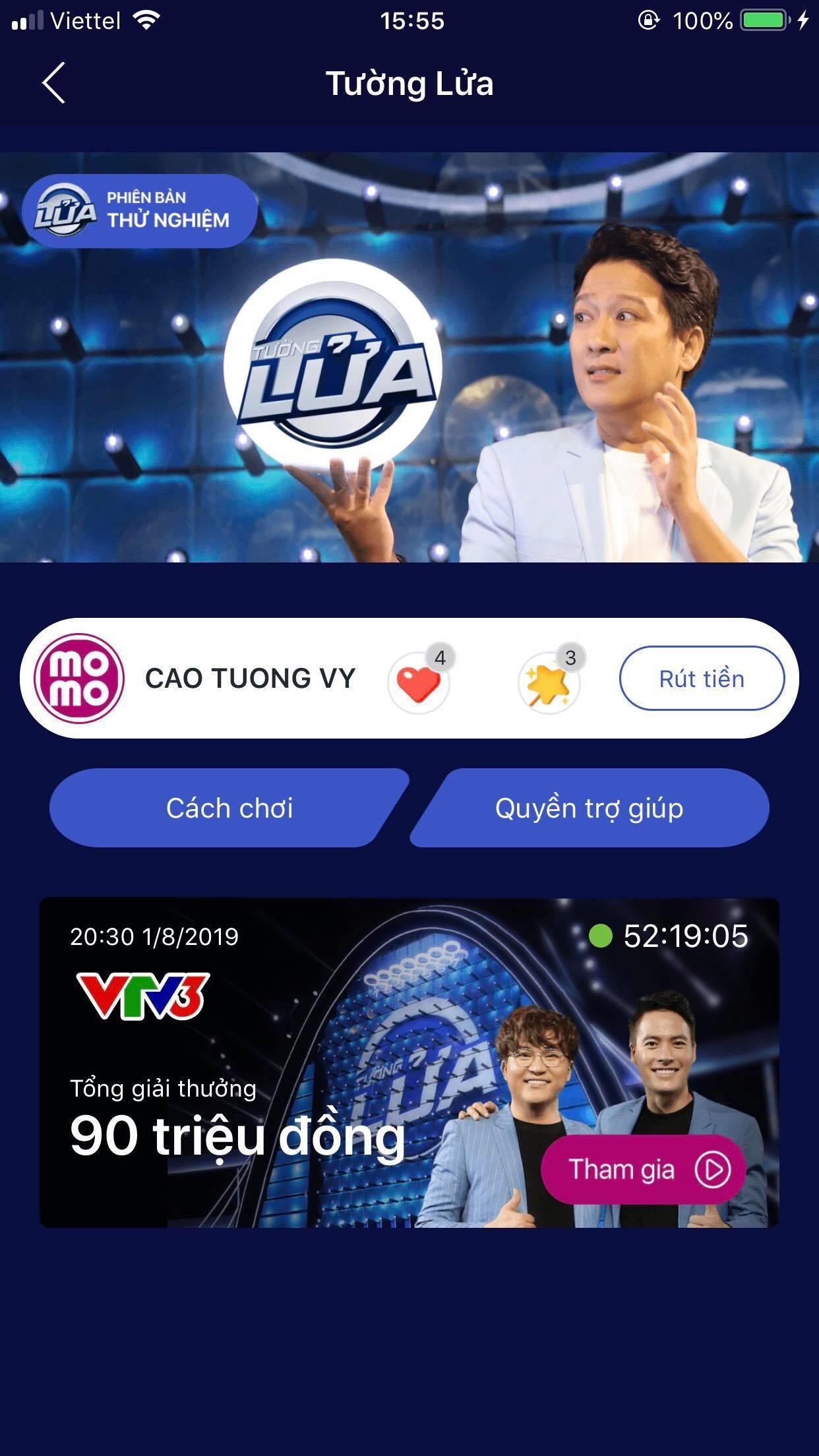819x1456 pixels.
Task: Tap the Tham gia button
Action: coord(643,1169)
